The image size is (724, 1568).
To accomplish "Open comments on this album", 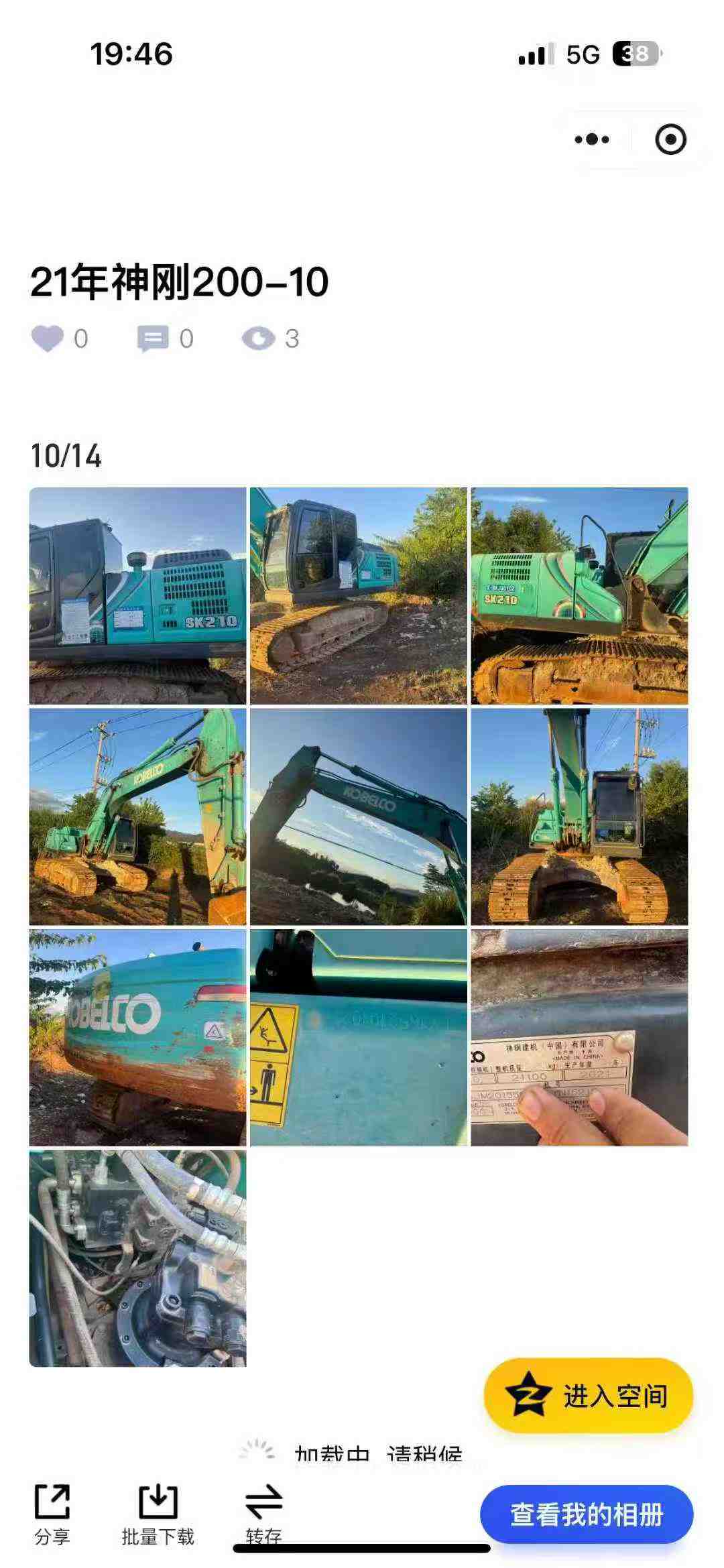I will pos(153,339).
